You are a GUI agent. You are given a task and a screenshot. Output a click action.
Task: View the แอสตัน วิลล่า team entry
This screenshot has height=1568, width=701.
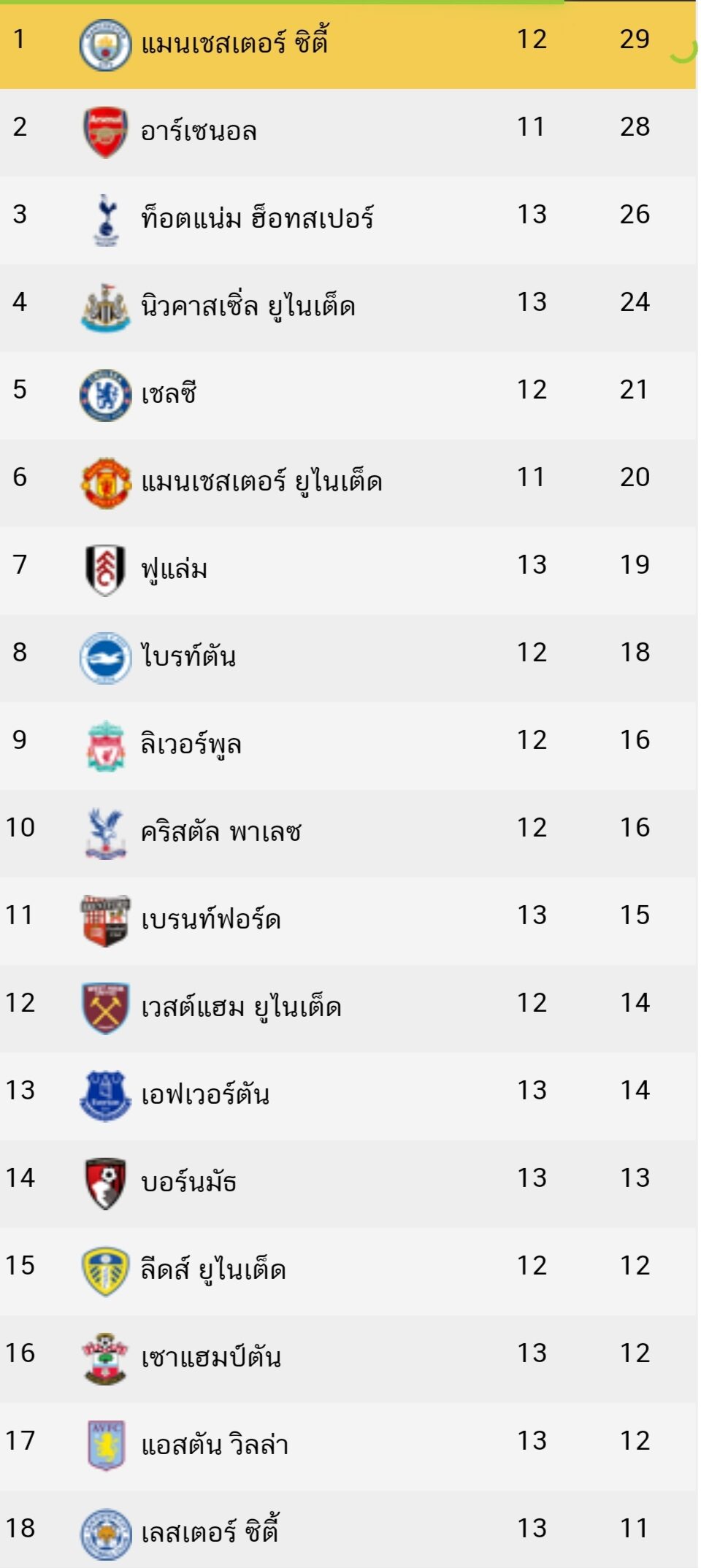pos(348,1447)
